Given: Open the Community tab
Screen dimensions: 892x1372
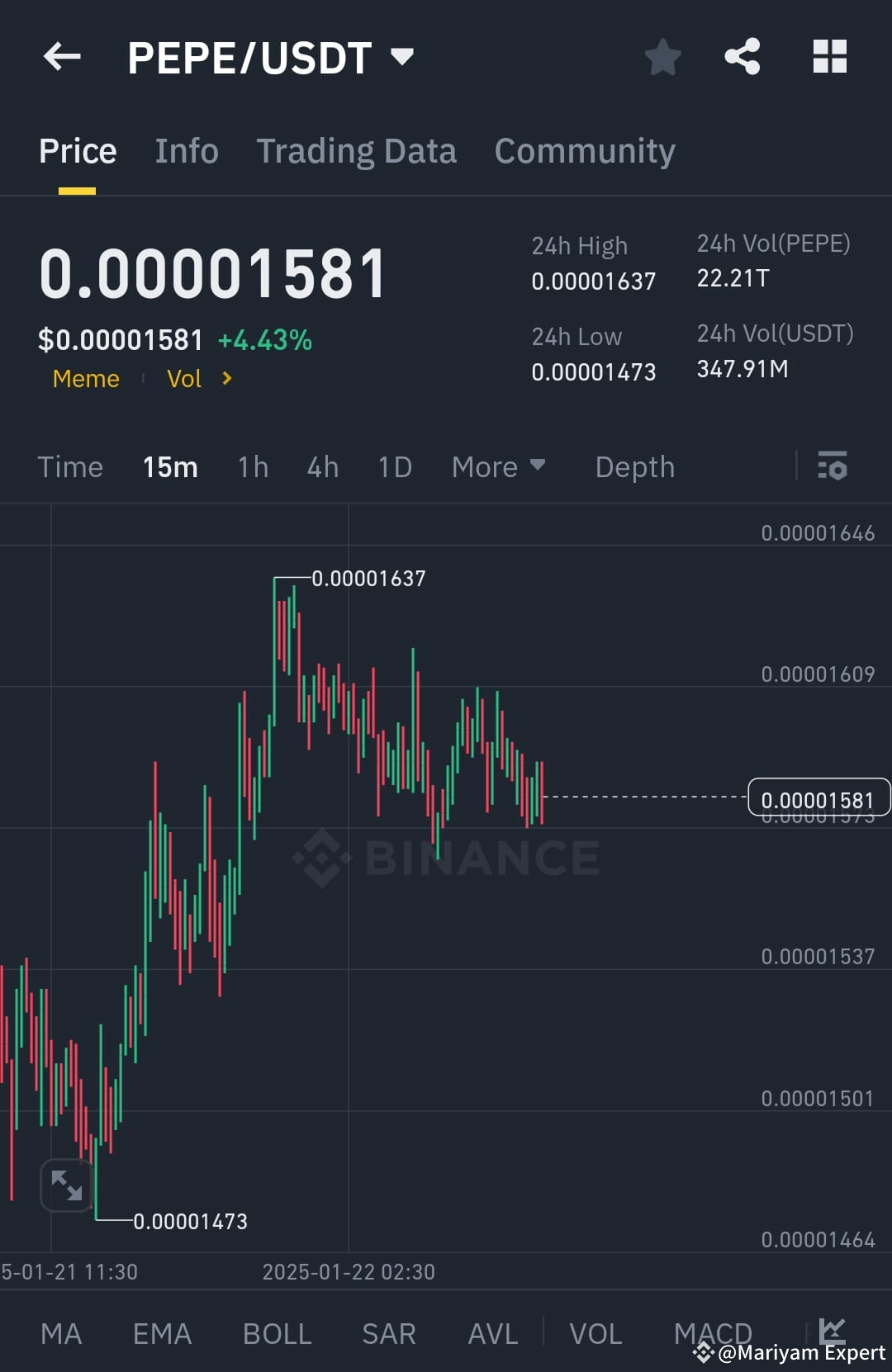Looking at the screenshot, I should [x=584, y=150].
